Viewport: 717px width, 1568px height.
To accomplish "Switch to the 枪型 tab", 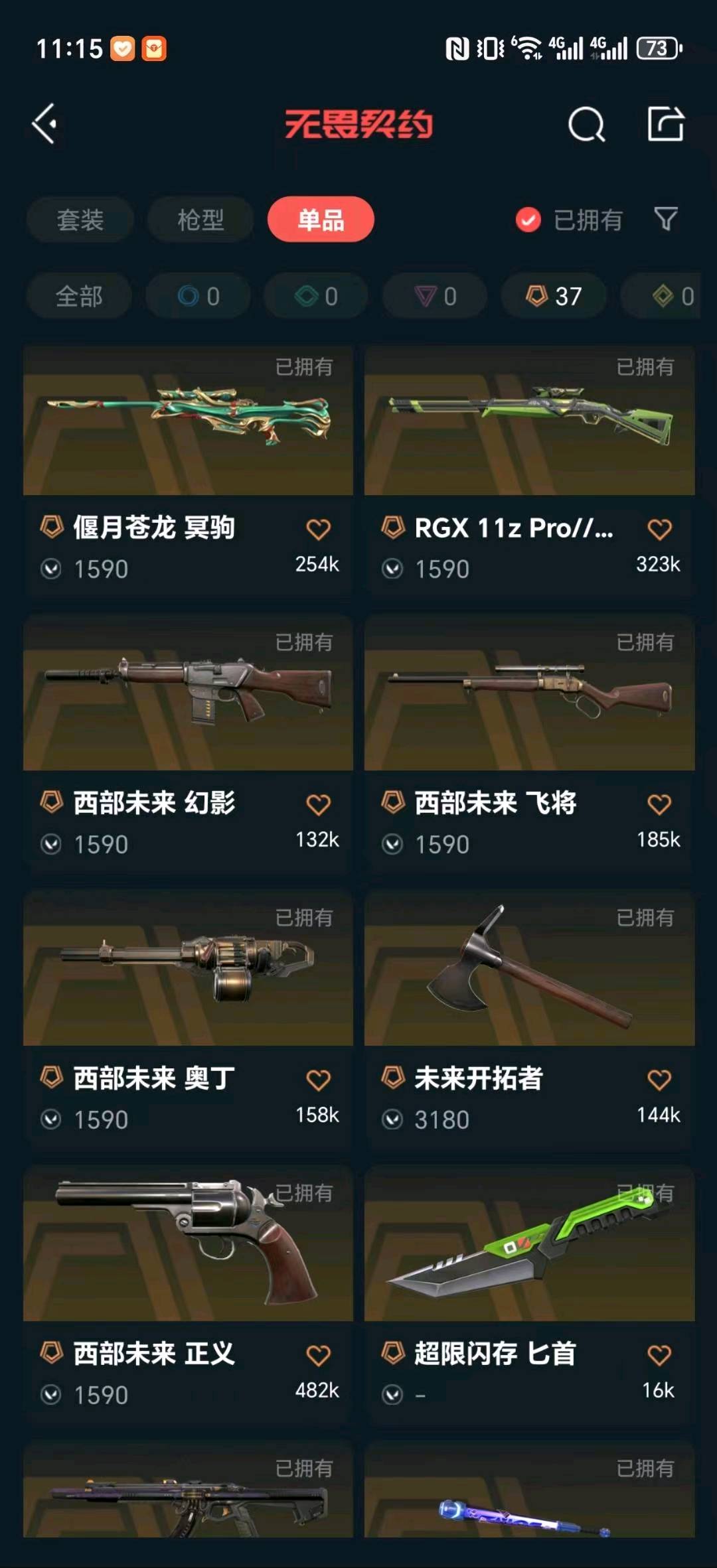I will point(200,220).
